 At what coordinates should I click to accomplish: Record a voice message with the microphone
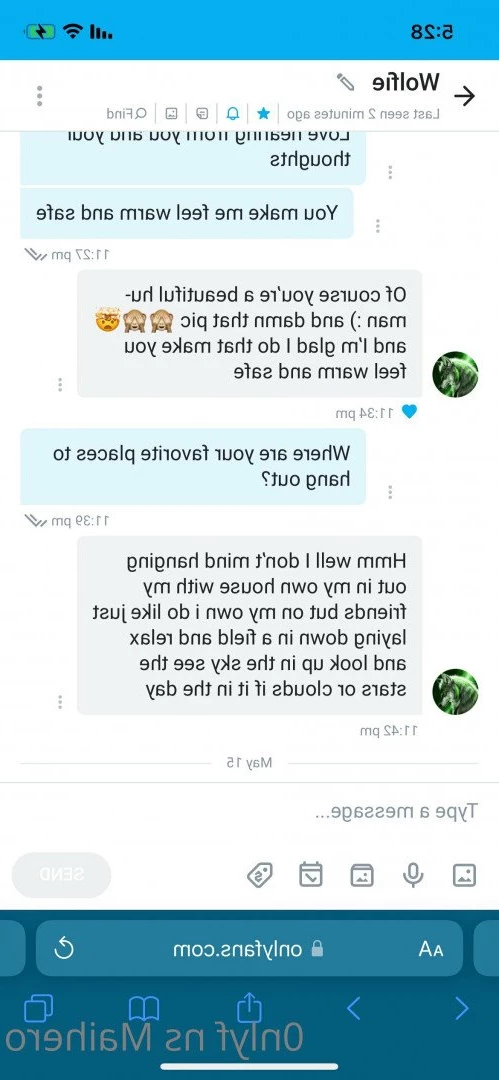tap(413, 875)
